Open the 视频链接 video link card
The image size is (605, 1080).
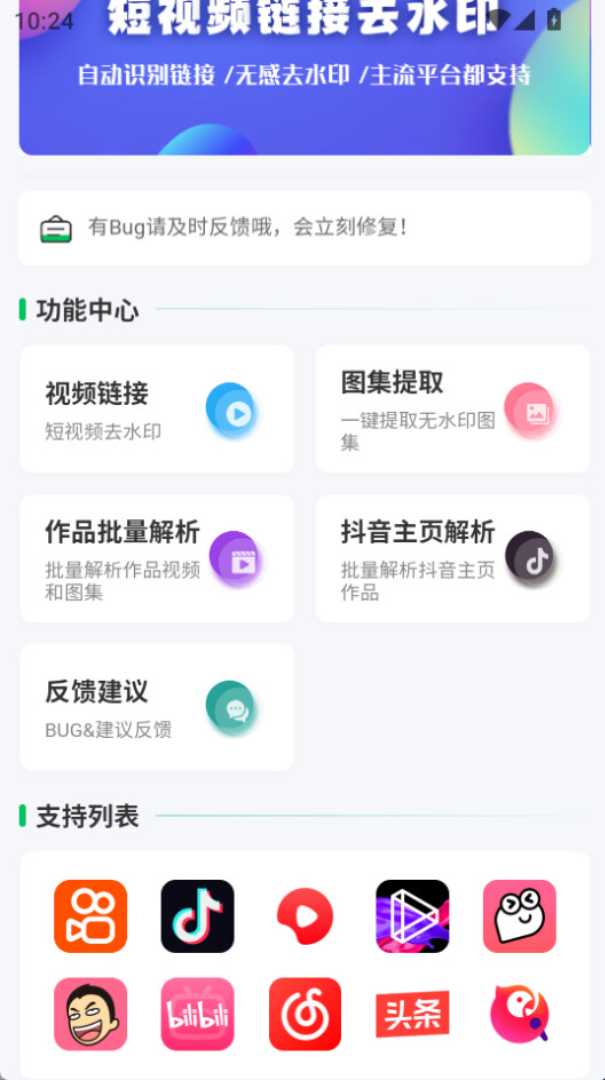tap(156, 409)
